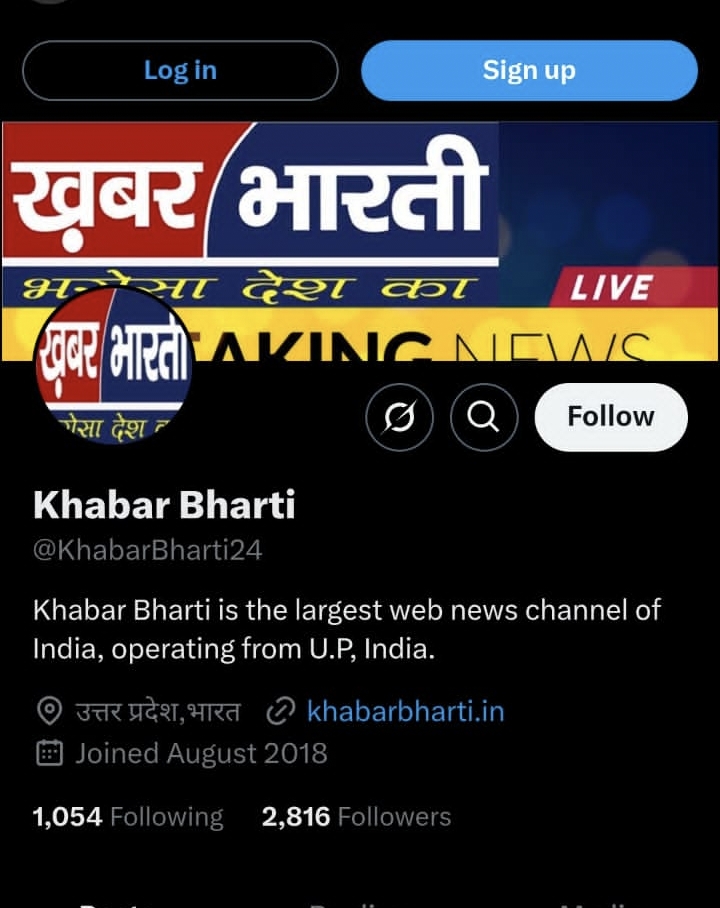Open the Grok icon on the profile
Viewport: 720px width, 908px height.
tap(399, 417)
